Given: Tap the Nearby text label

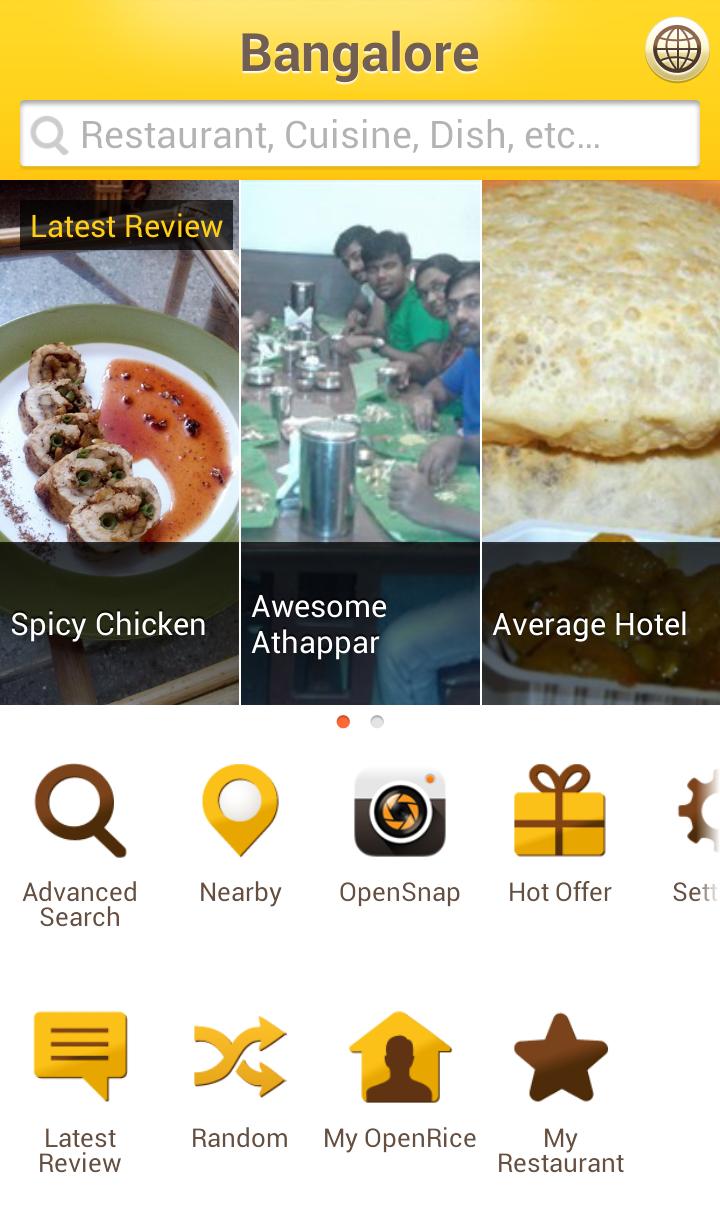Looking at the screenshot, I should [240, 893].
